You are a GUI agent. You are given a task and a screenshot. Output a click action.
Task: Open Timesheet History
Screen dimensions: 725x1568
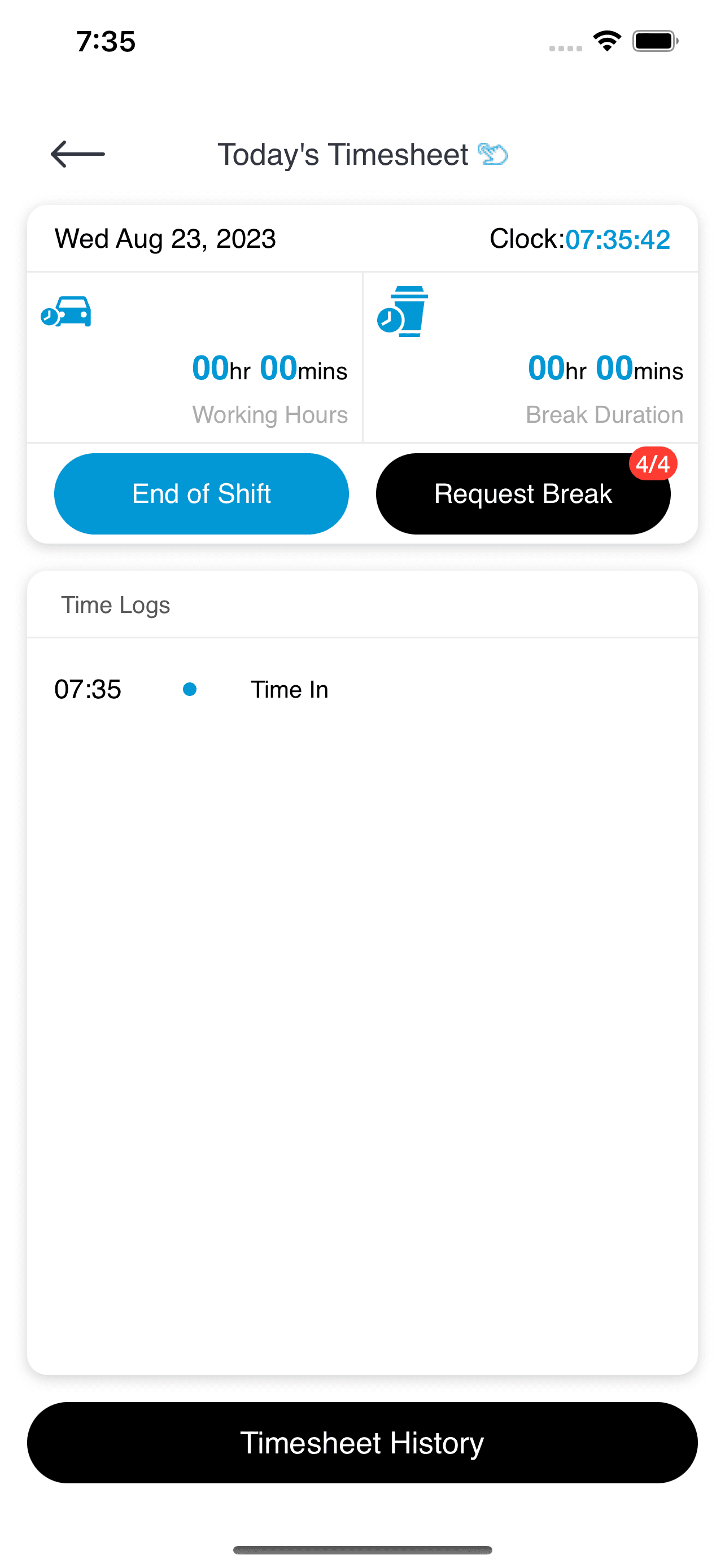coord(362,1442)
